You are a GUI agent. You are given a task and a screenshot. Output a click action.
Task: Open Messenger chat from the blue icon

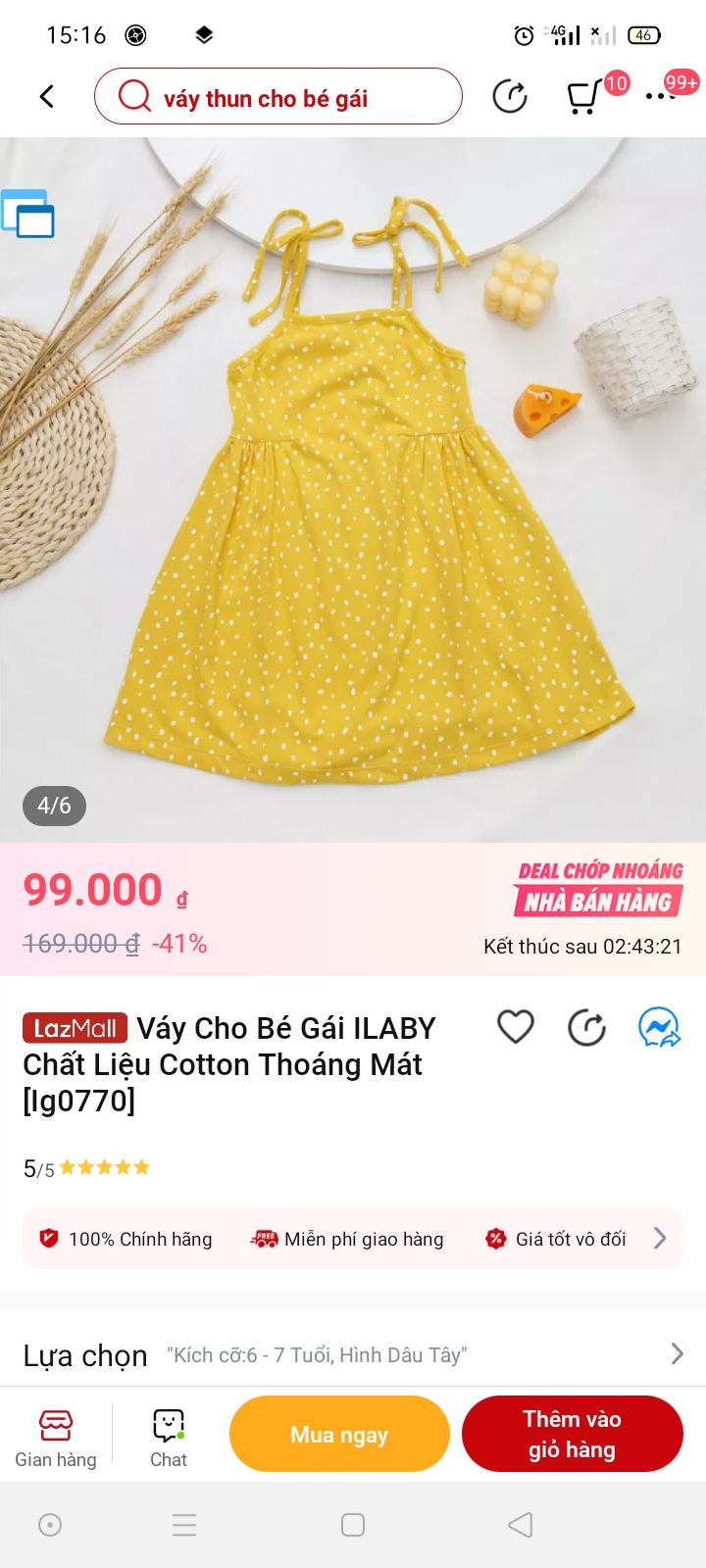click(x=658, y=1026)
